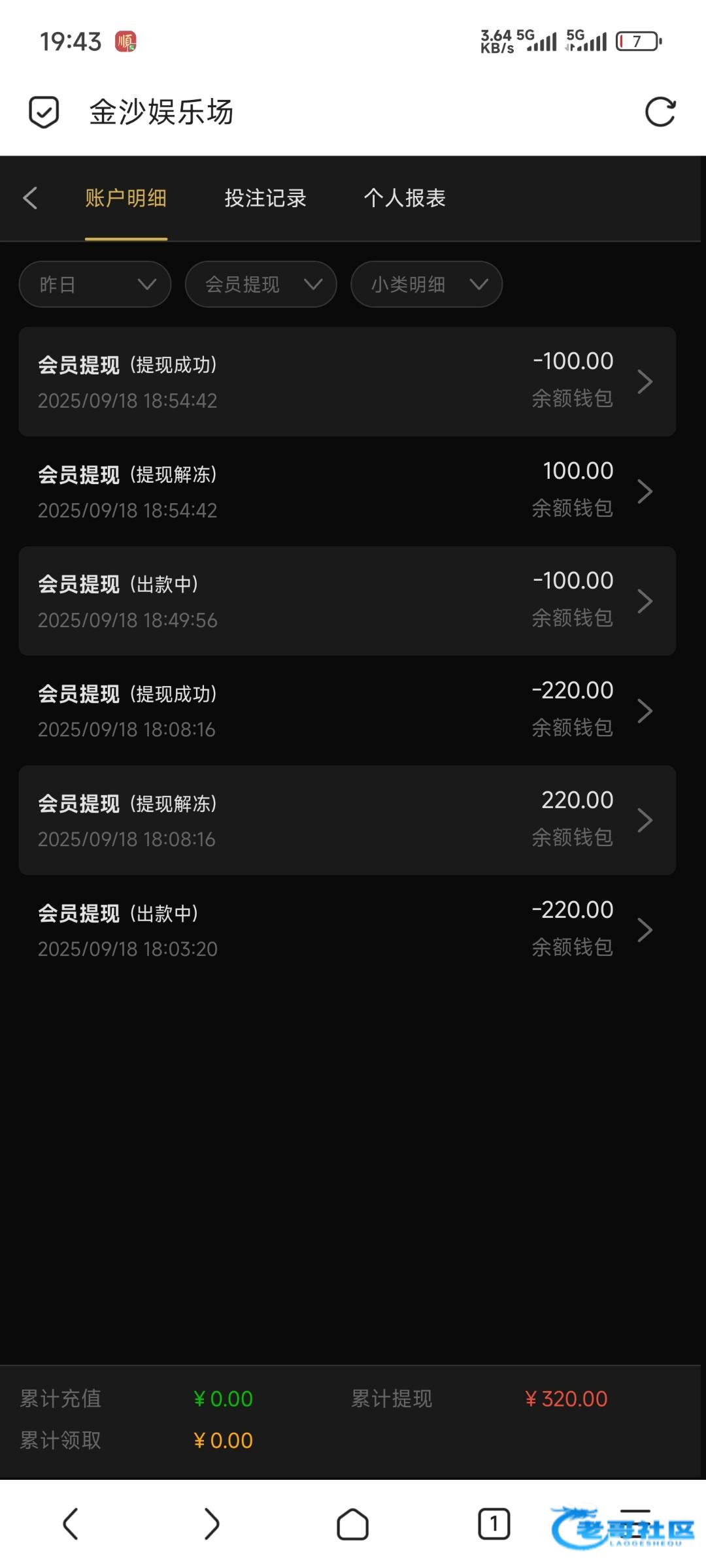This screenshot has height=1568, width=706.
Task: Open the 会员提现 type dropdown
Action: point(261,284)
